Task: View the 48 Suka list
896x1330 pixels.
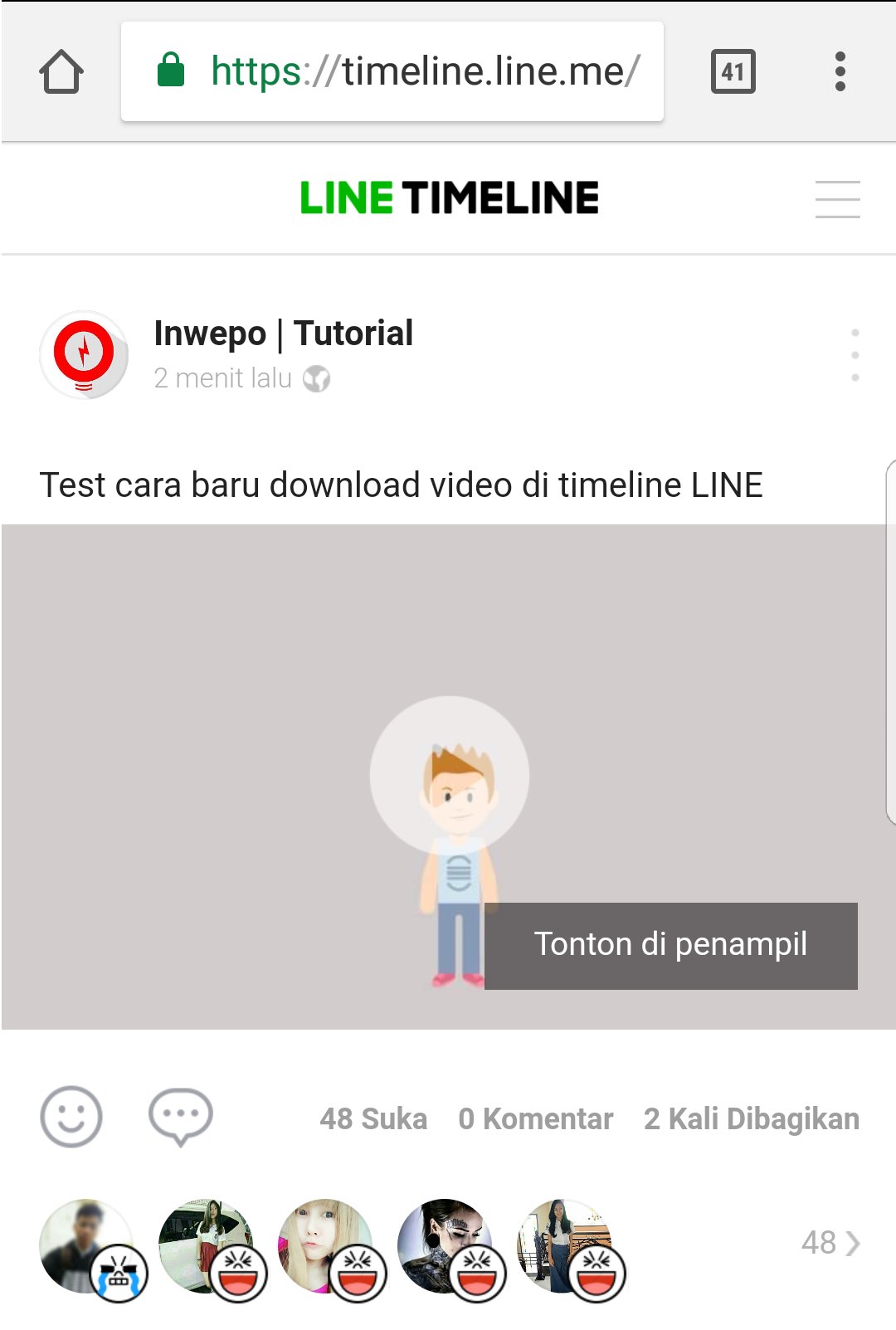Action: 373,1119
